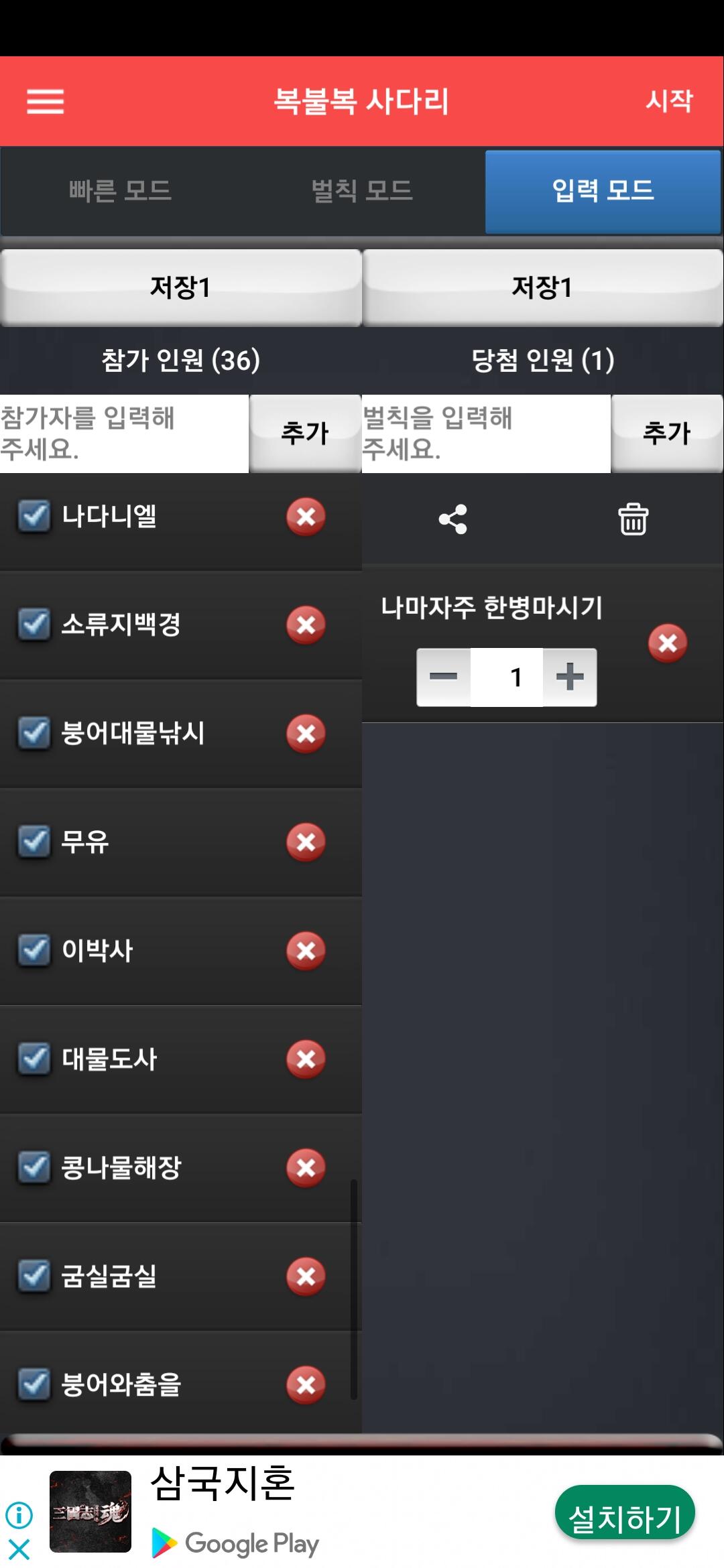
Task: Switch to the 빠른 모드 tab
Action: pos(121,191)
